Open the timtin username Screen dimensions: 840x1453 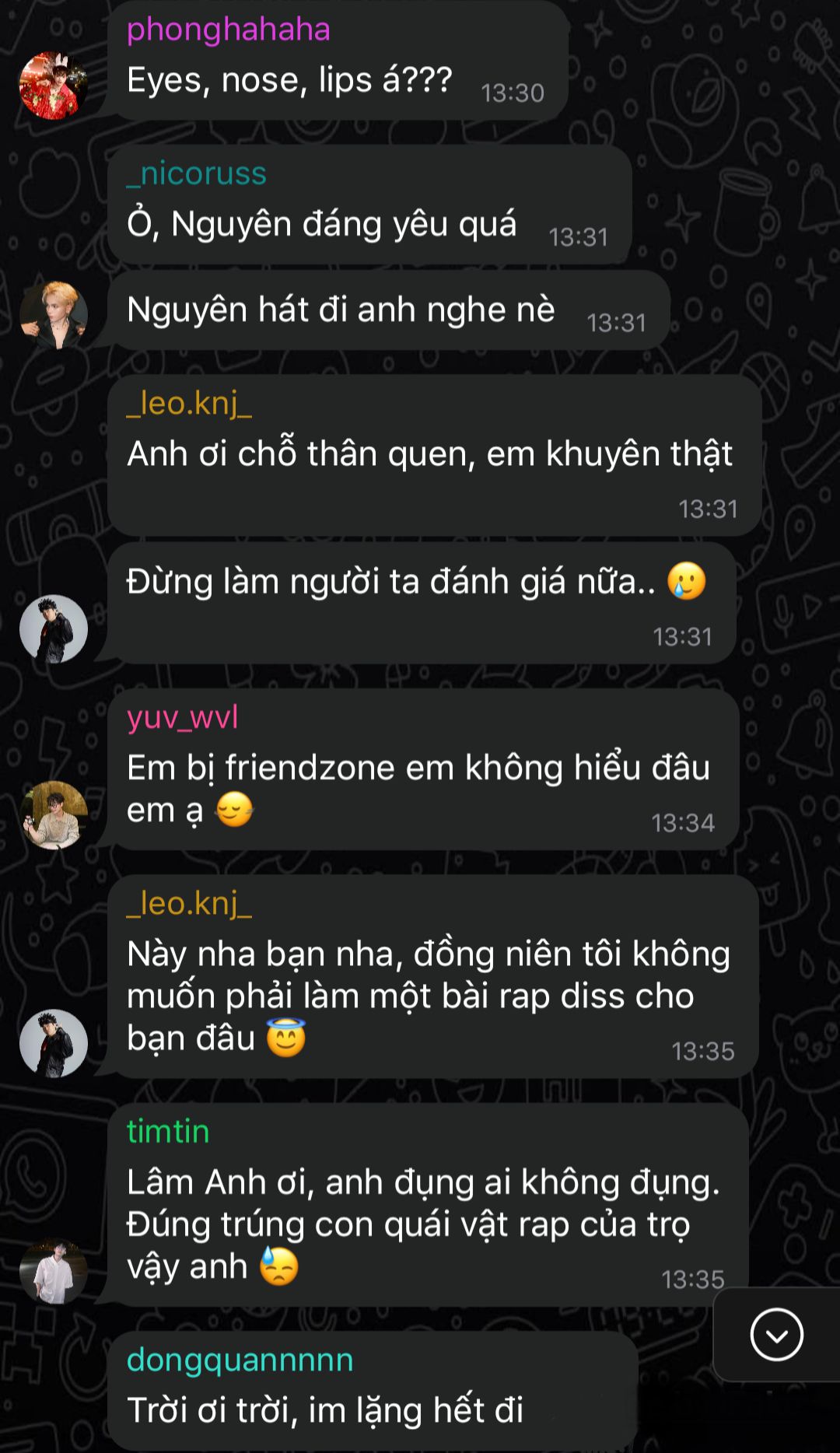(168, 1131)
